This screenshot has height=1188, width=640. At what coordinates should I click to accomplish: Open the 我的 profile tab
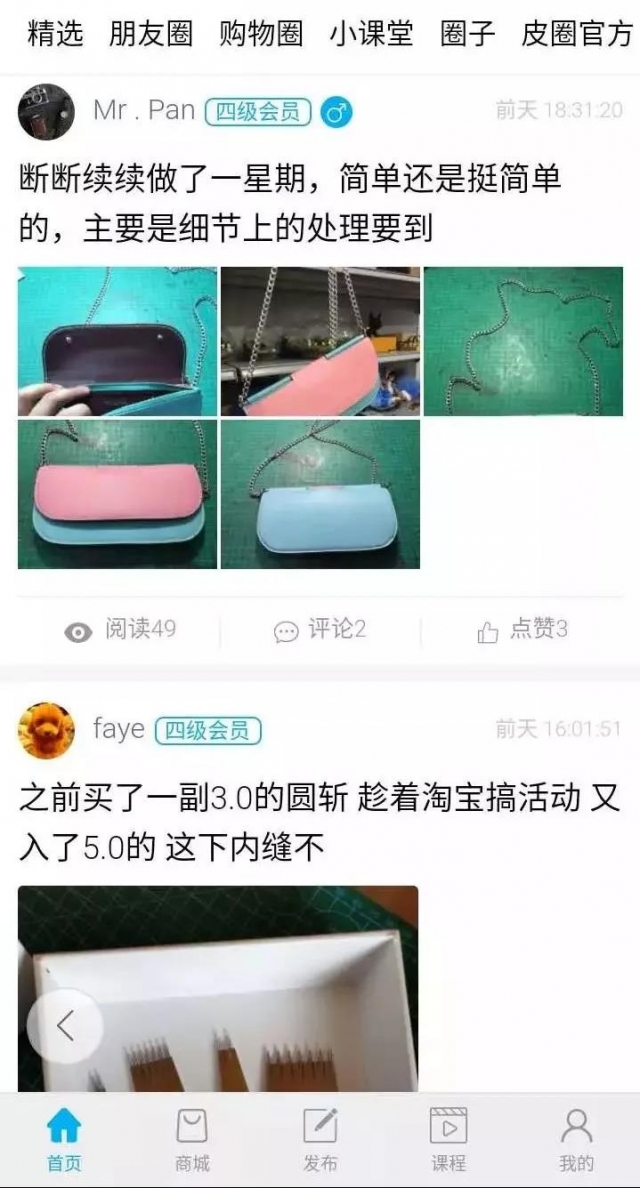(576, 1140)
